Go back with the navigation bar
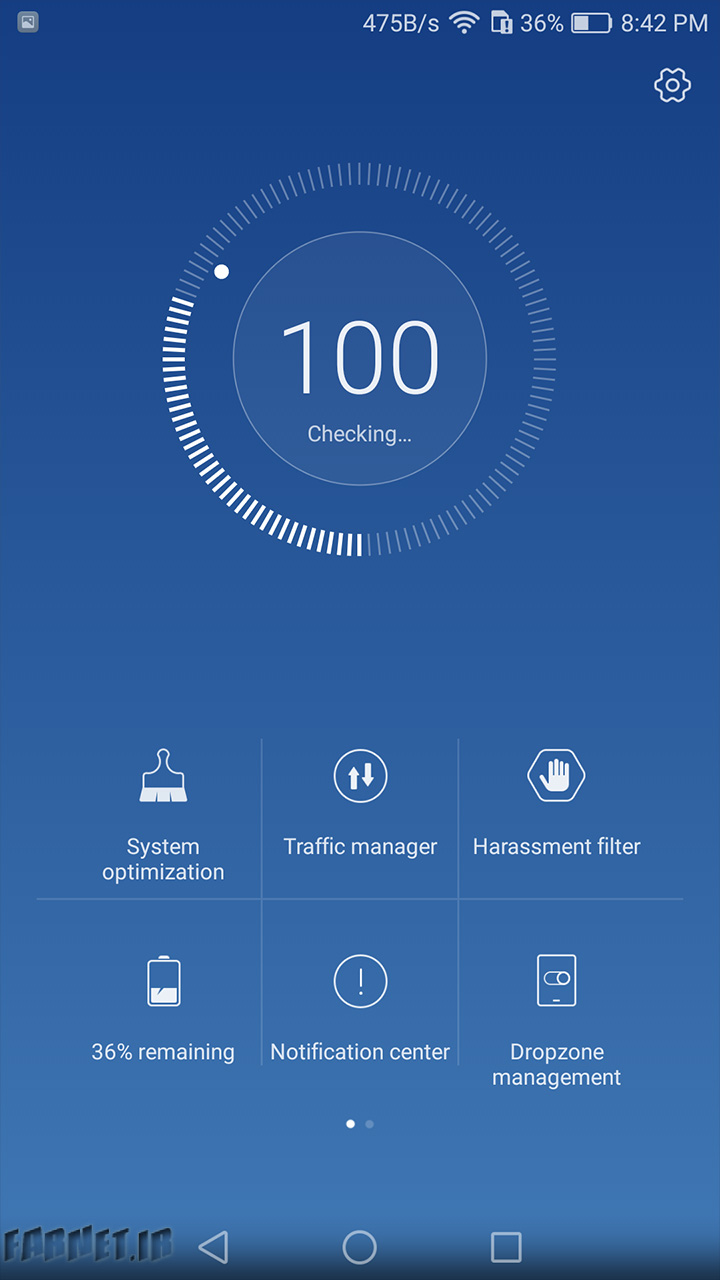Viewport: 720px width, 1280px height. click(x=213, y=1247)
